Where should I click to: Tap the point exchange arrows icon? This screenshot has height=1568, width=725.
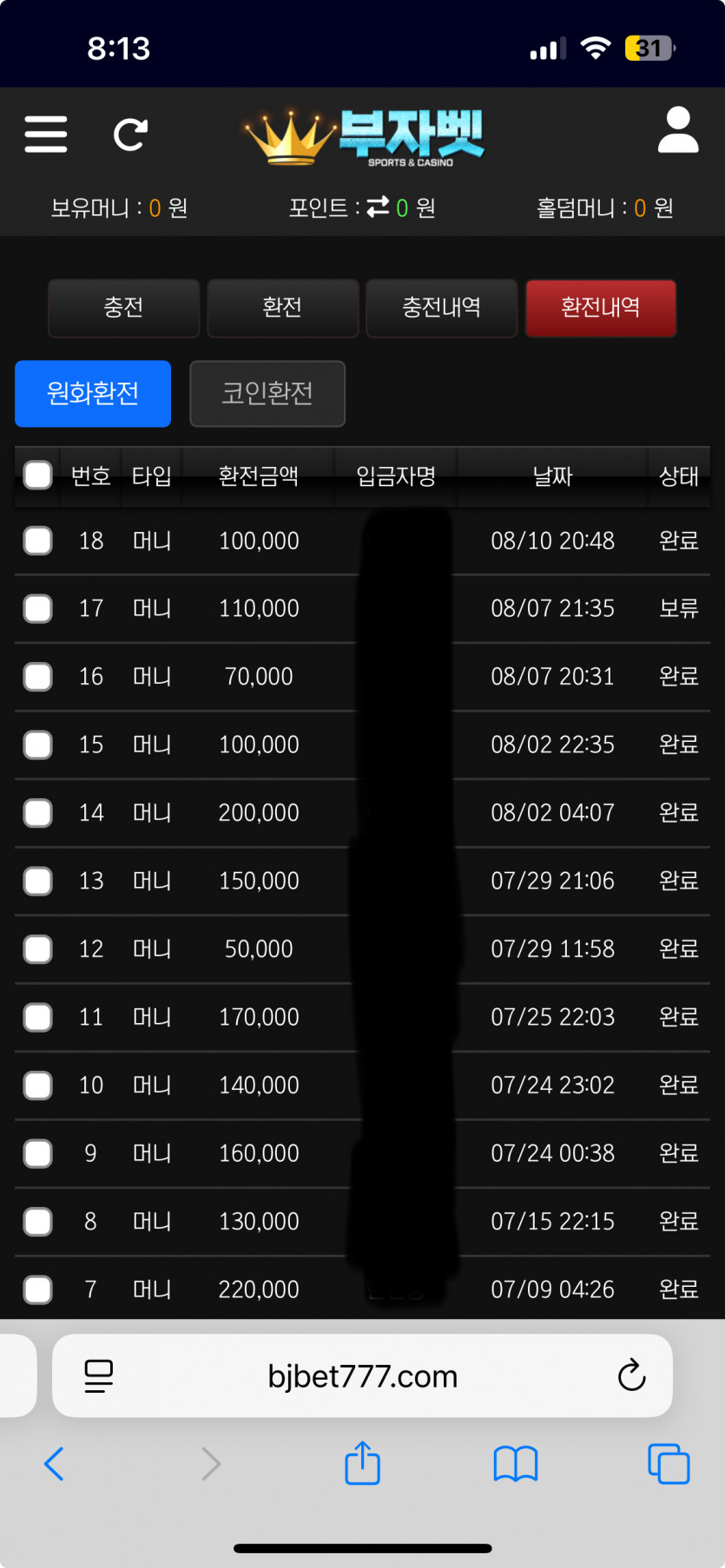pos(378,207)
